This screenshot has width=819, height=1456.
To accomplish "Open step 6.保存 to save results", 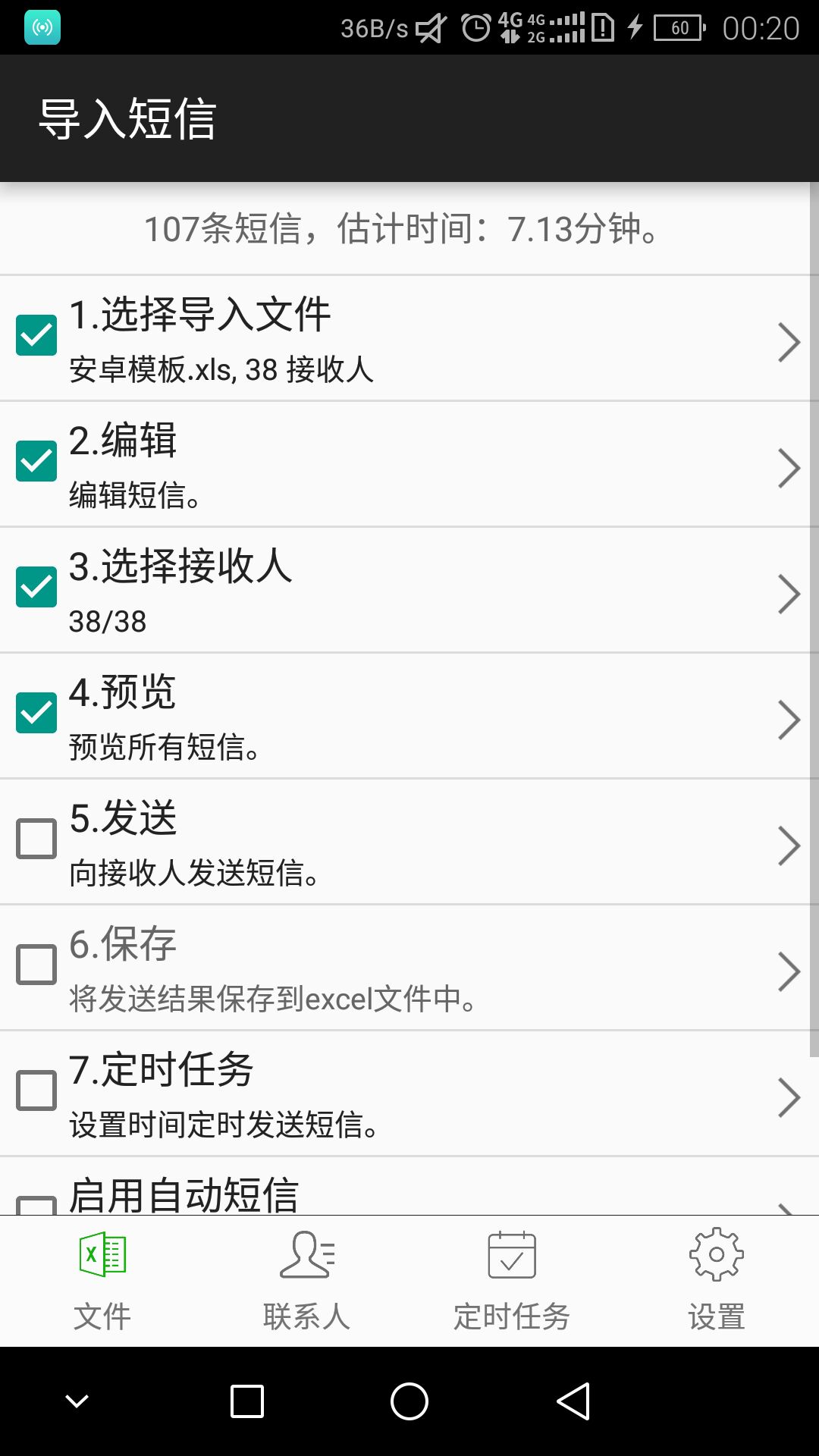I will click(x=409, y=968).
